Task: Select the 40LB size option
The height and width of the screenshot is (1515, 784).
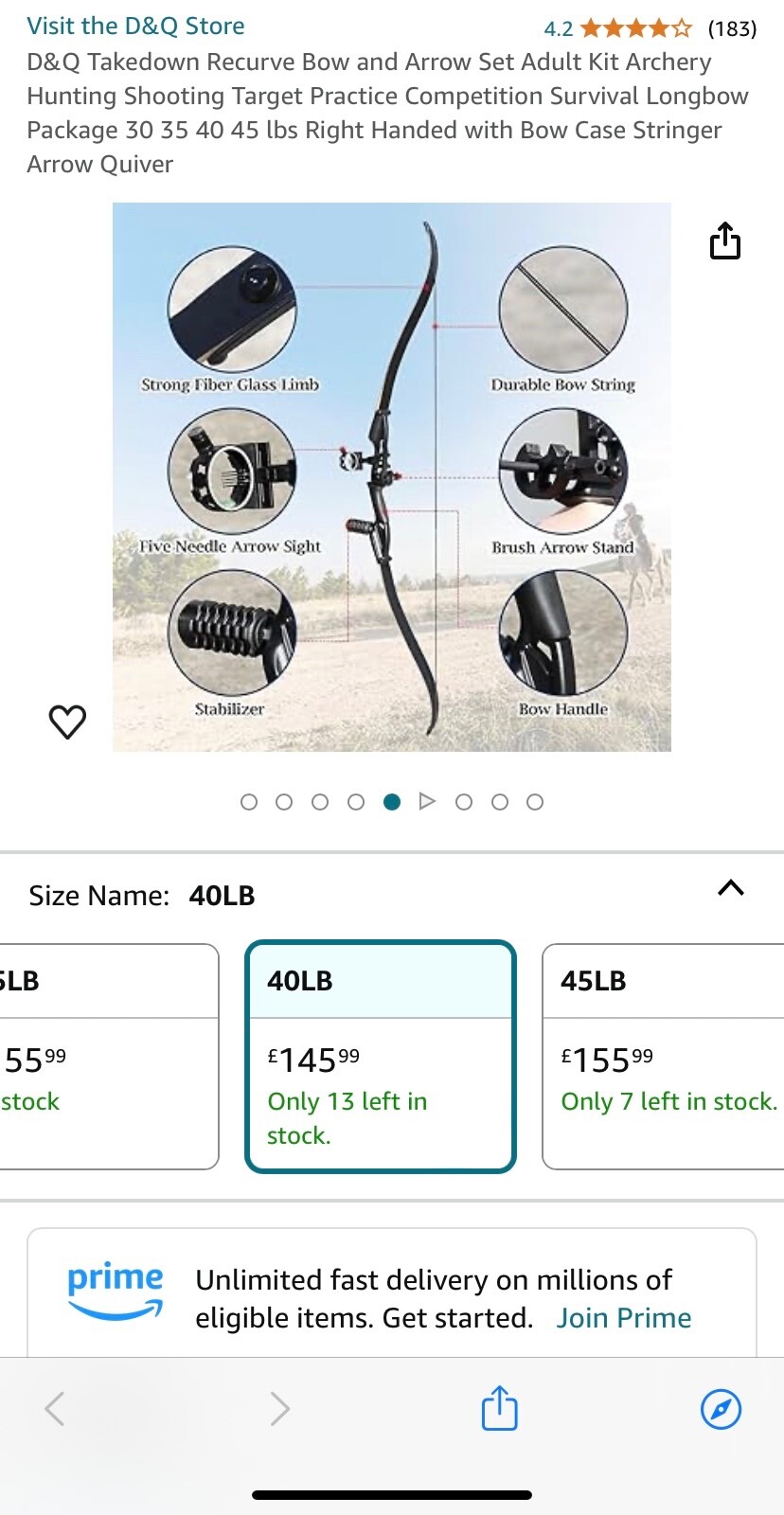Action: click(x=381, y=1056)
